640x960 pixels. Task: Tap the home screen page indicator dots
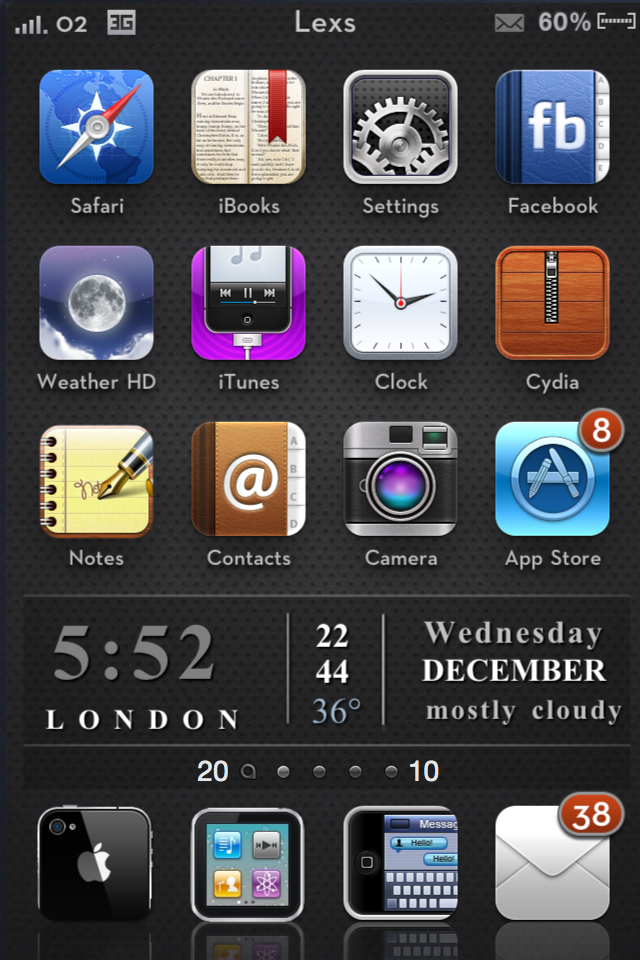click(320, 771)
